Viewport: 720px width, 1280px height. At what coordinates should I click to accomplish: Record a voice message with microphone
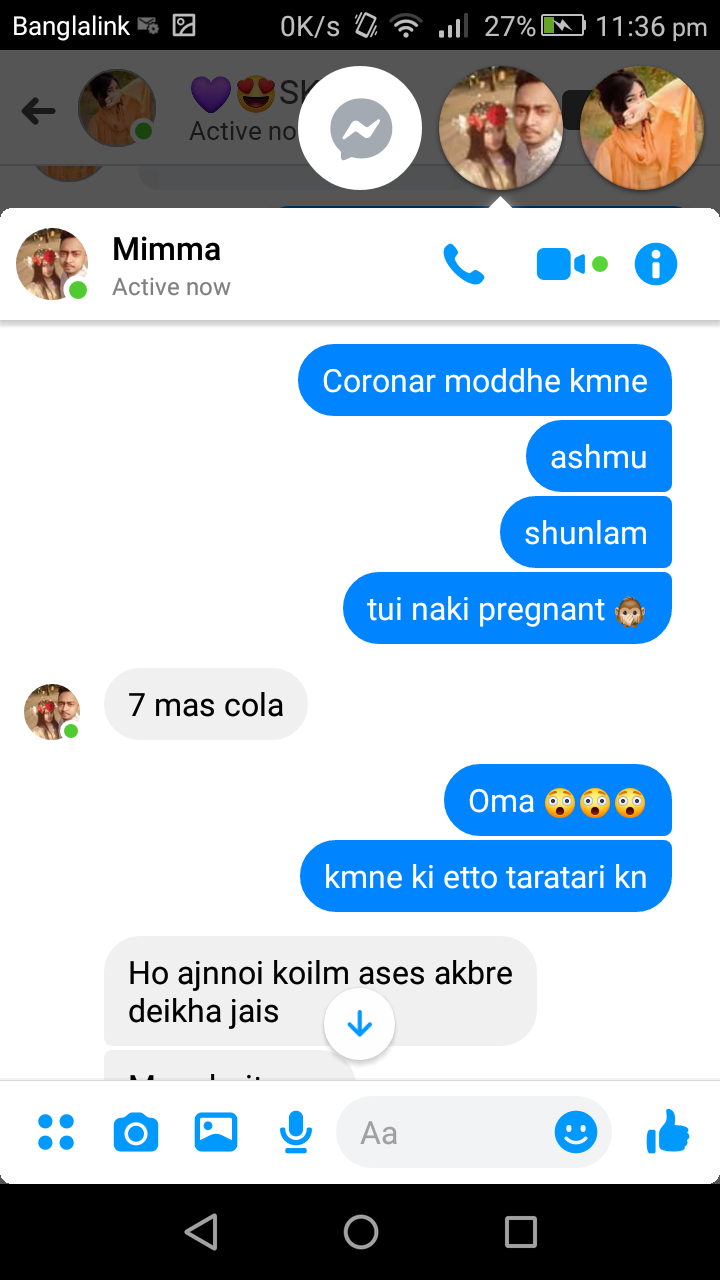(x=295, y=1133)
